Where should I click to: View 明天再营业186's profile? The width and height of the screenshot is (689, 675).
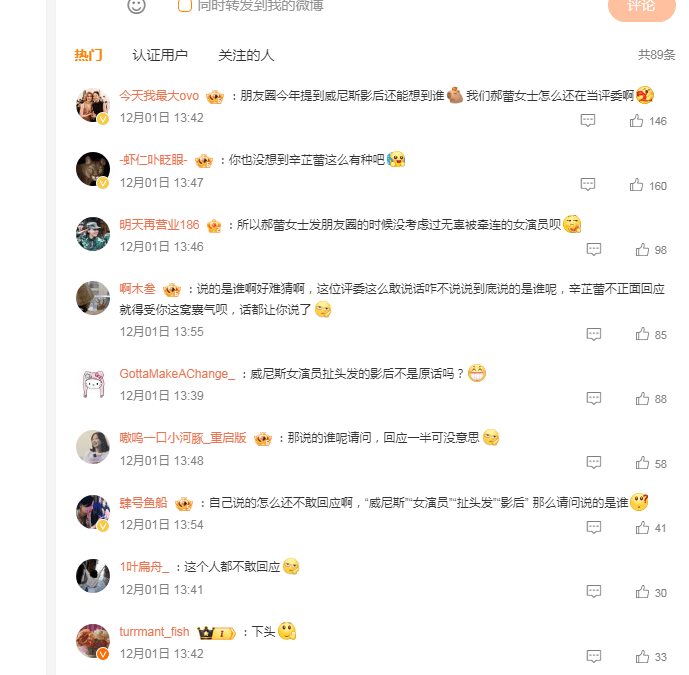(159, 225)
